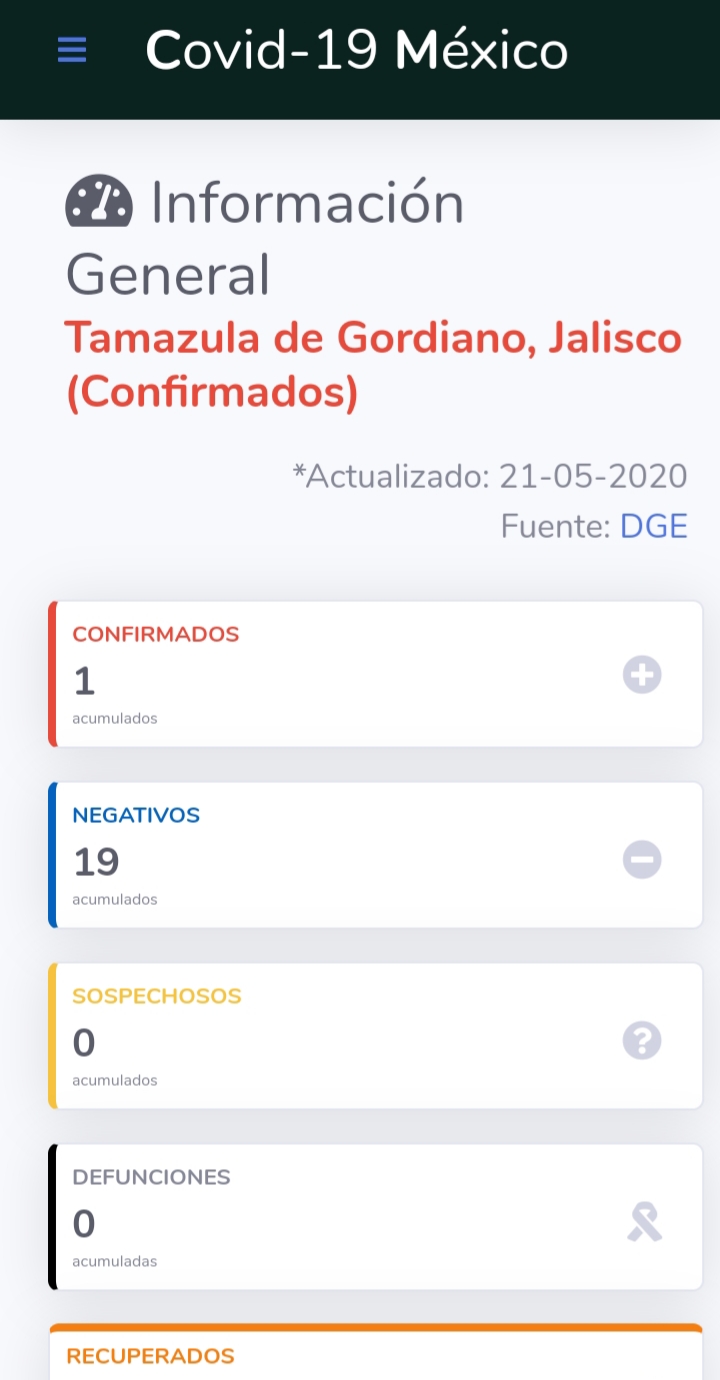Open the hamburger navigation menu
Screen dimensions: 720x1380
[x=72, y=50]
